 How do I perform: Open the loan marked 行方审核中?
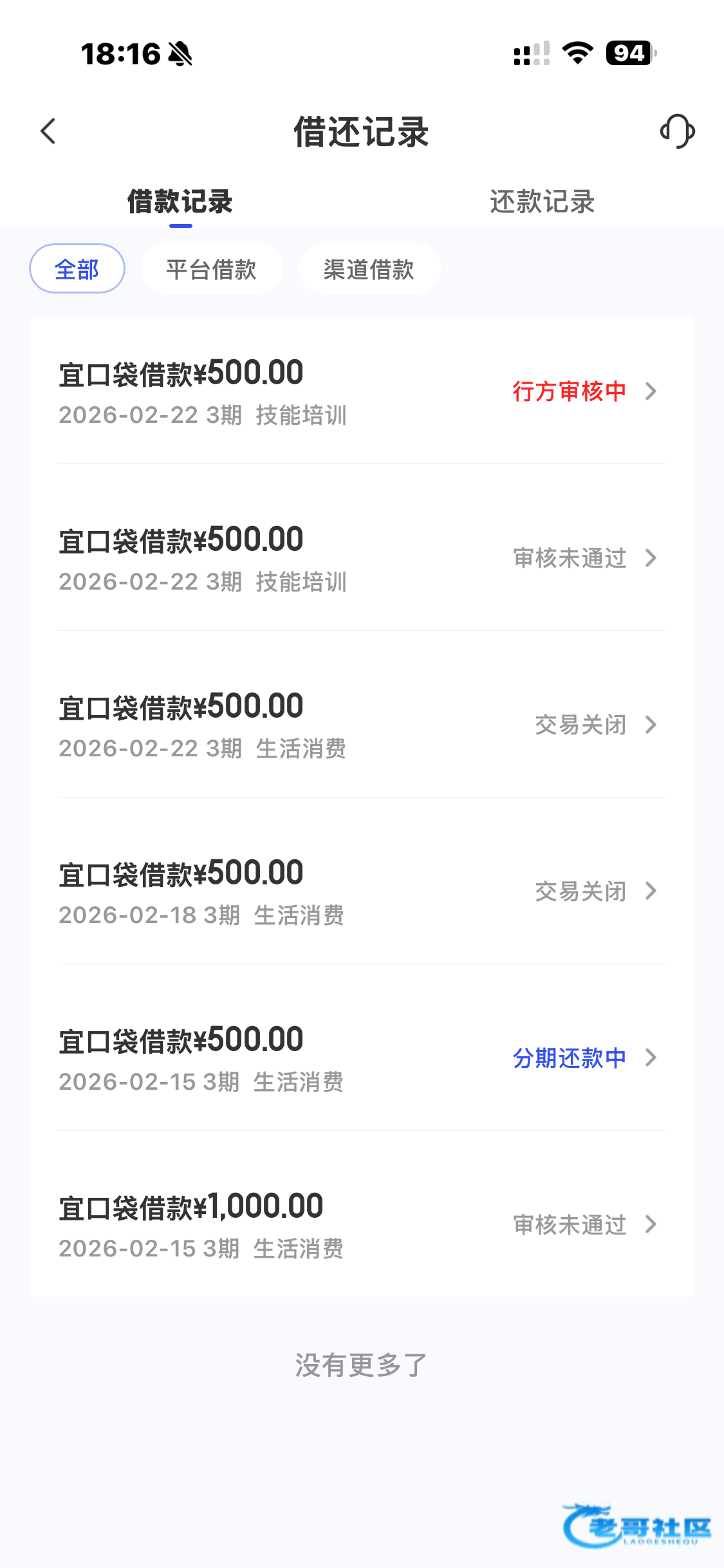coord(362,391)
